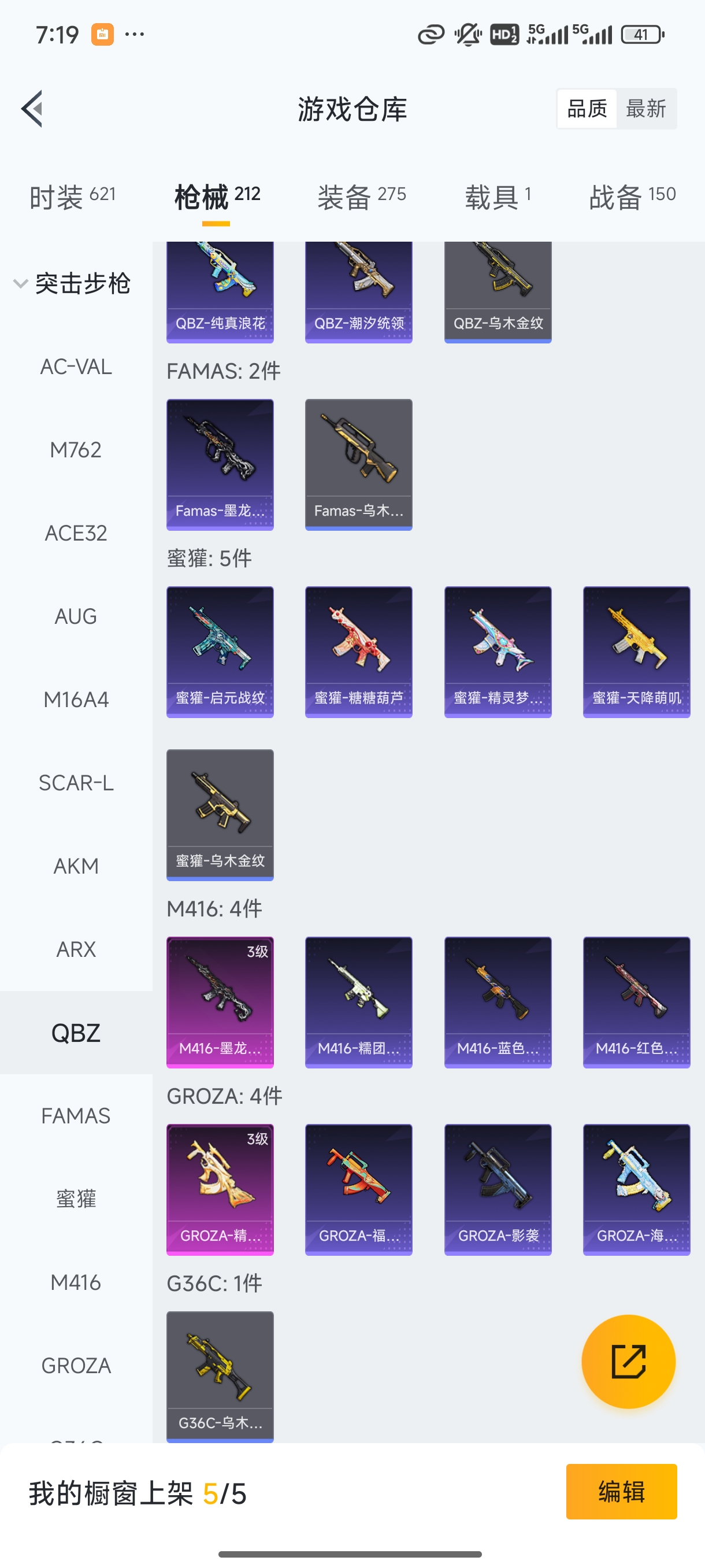This screenshot has width=705, height=1568.
Task: Tap the orange share floating button
Action: click(x=628, y=1361)
